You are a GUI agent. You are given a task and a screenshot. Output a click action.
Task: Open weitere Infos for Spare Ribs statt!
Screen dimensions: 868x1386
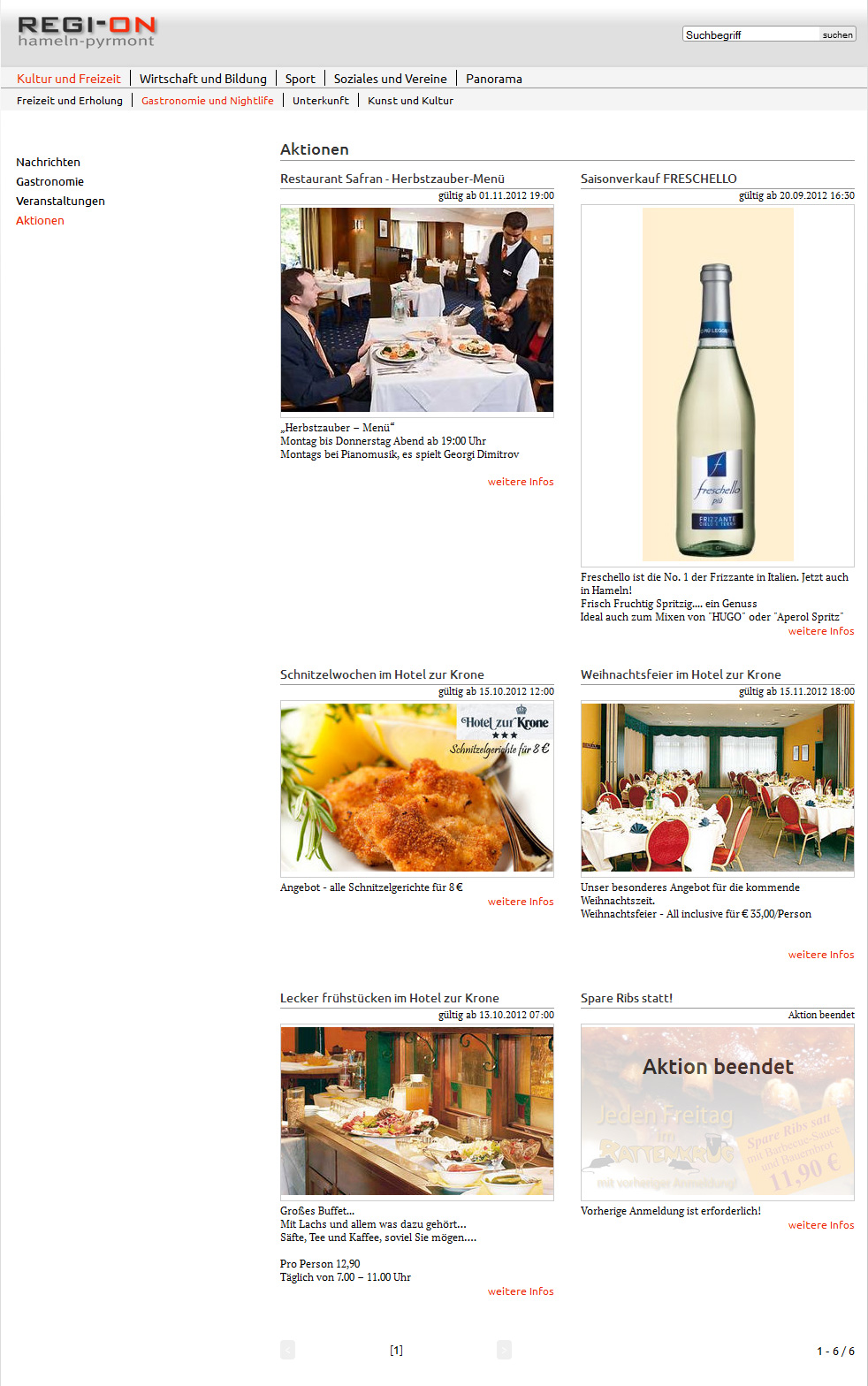820,1225
